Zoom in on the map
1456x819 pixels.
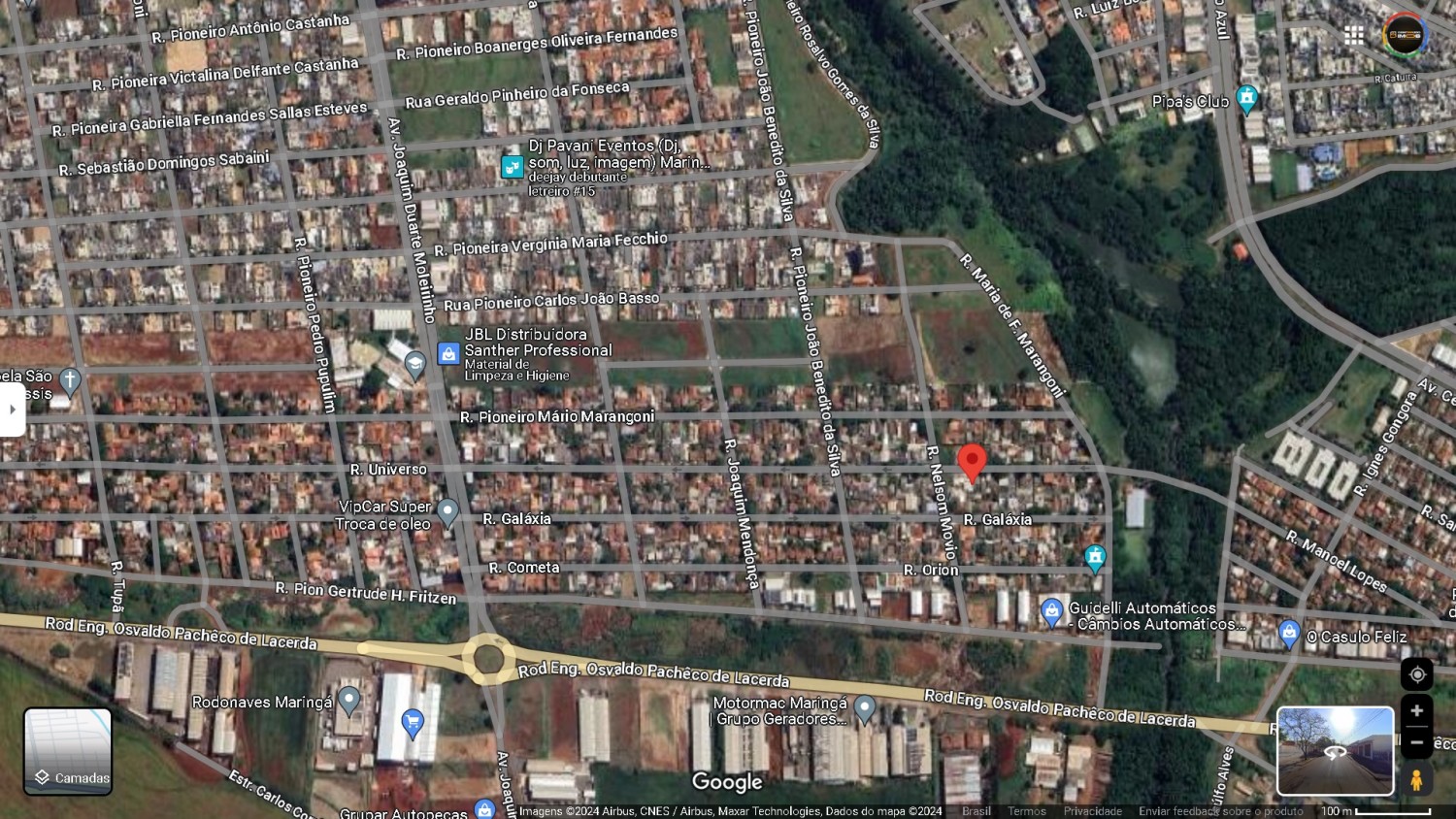1417,711
